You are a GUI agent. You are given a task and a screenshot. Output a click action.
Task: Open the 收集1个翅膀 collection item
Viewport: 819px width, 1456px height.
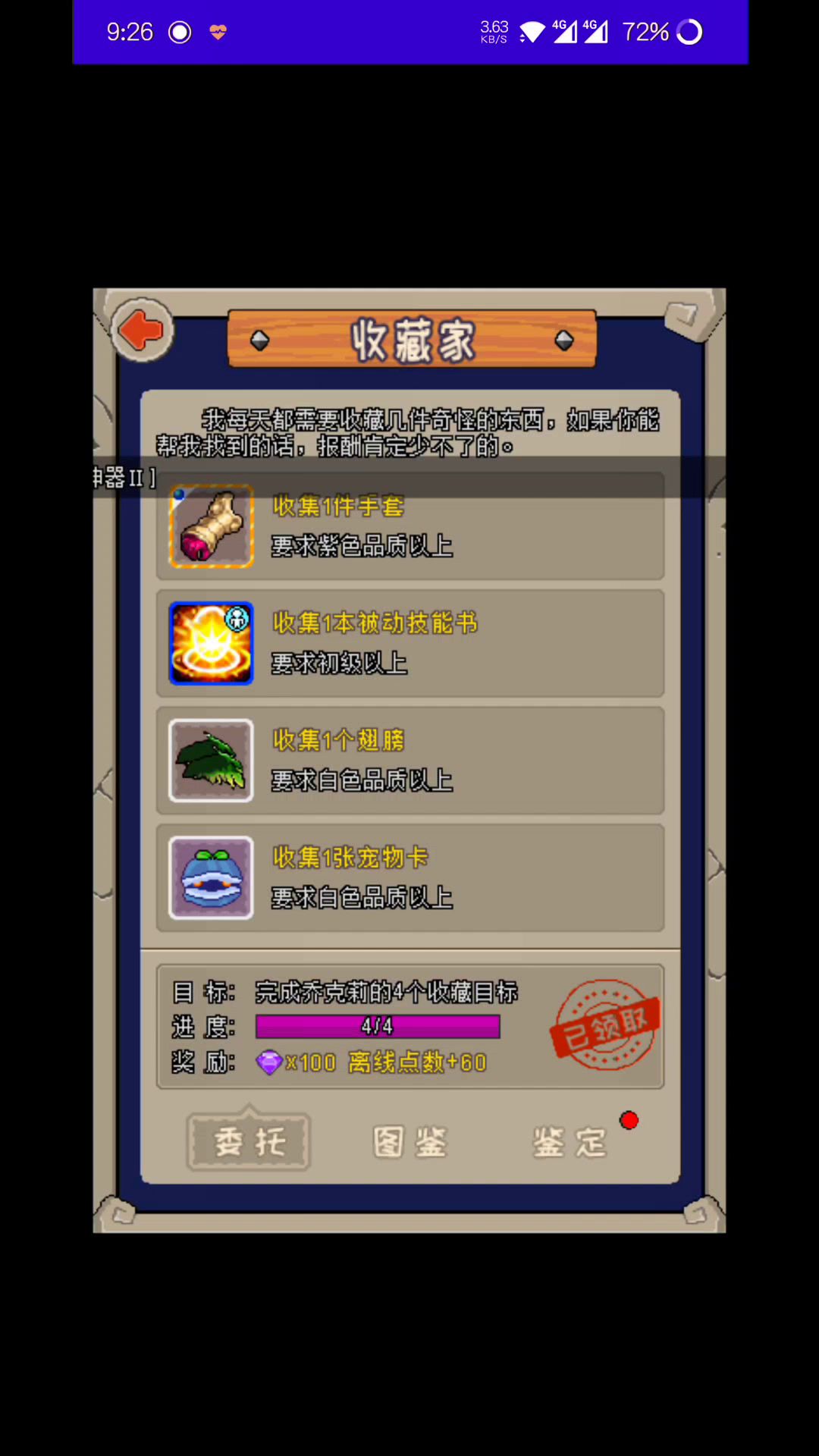tap(409, 761)
